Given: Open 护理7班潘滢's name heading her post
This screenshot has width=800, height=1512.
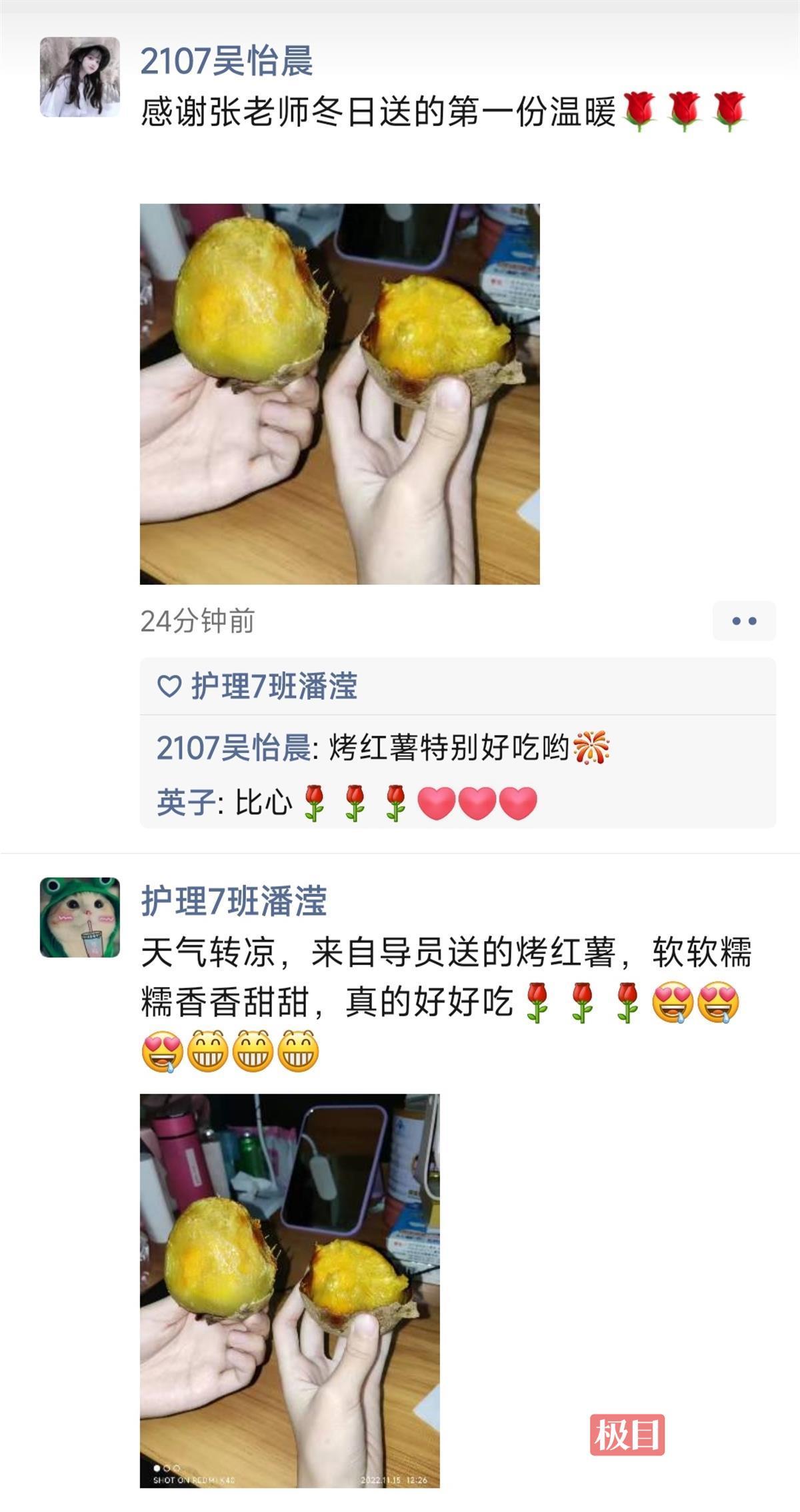Looking at the screenshot, I should click(233, 902).
